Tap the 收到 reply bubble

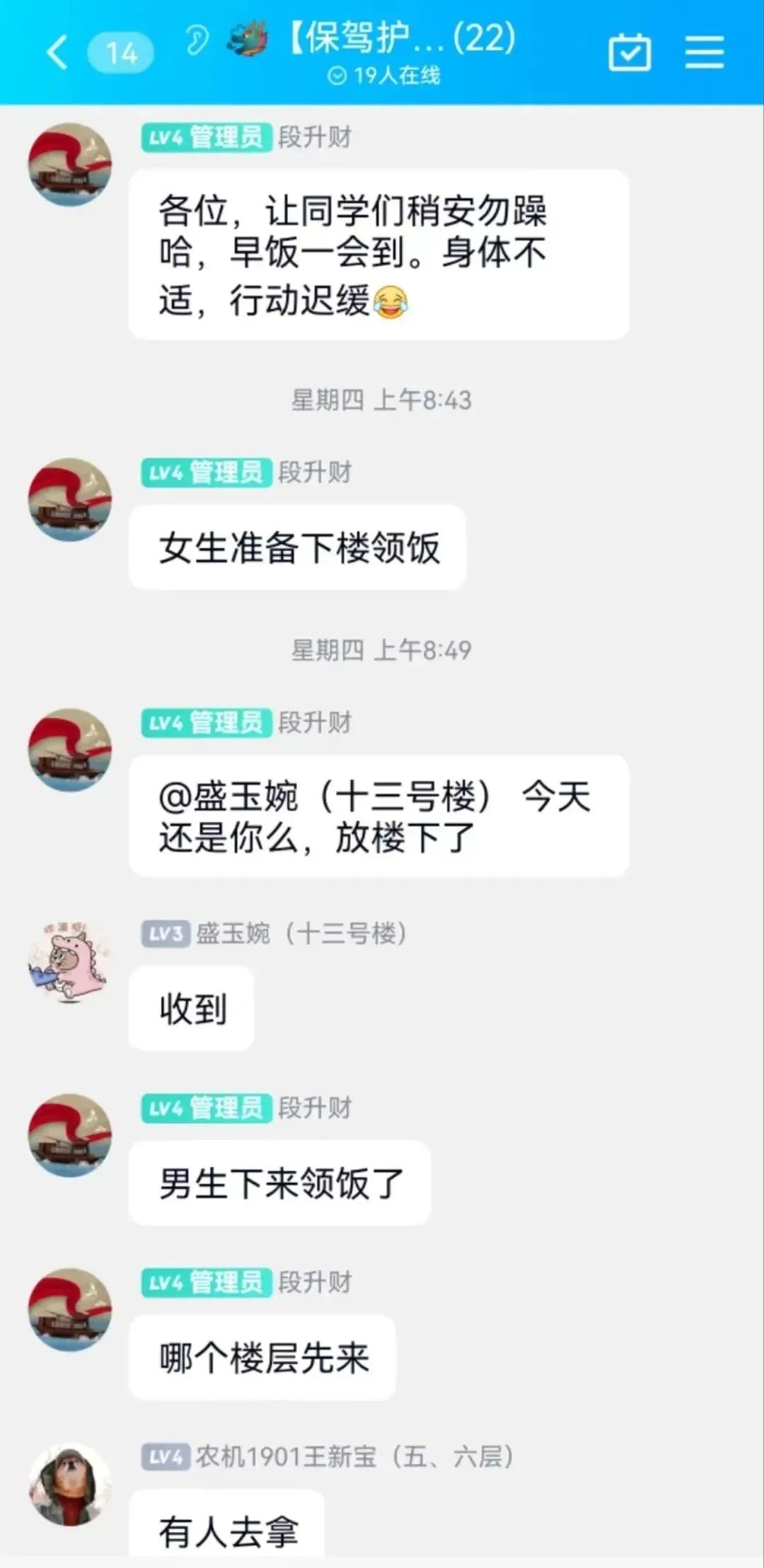pos(190,1008)
